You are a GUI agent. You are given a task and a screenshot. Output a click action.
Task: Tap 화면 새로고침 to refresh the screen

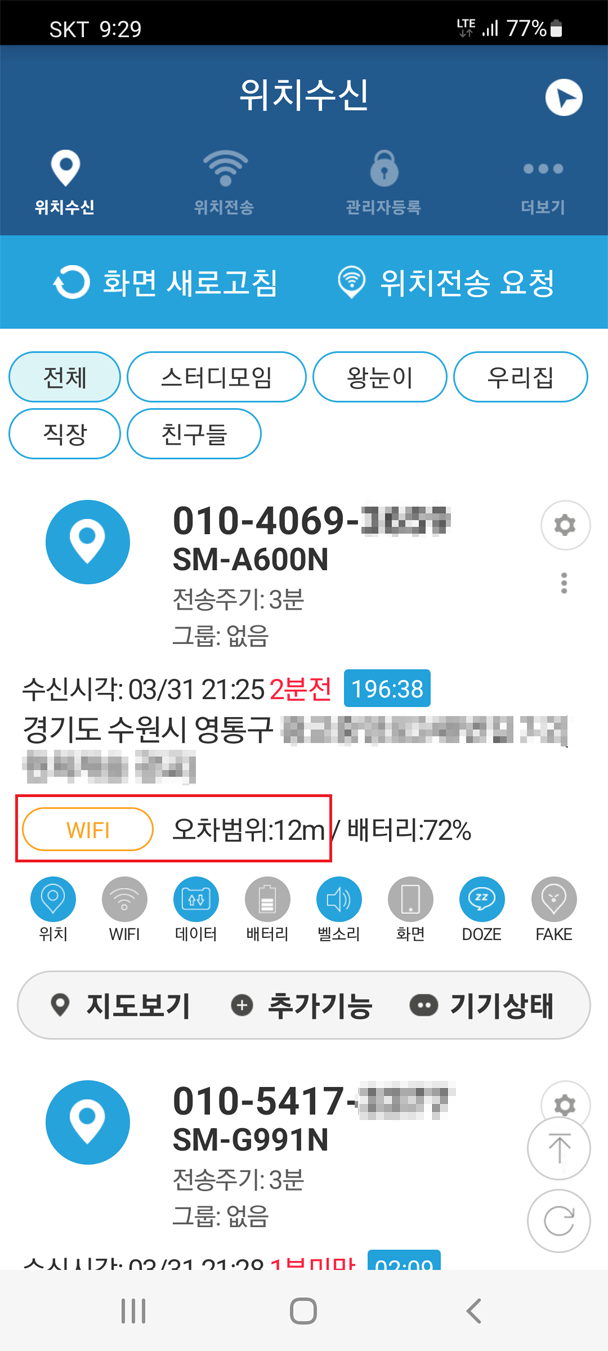166,283
